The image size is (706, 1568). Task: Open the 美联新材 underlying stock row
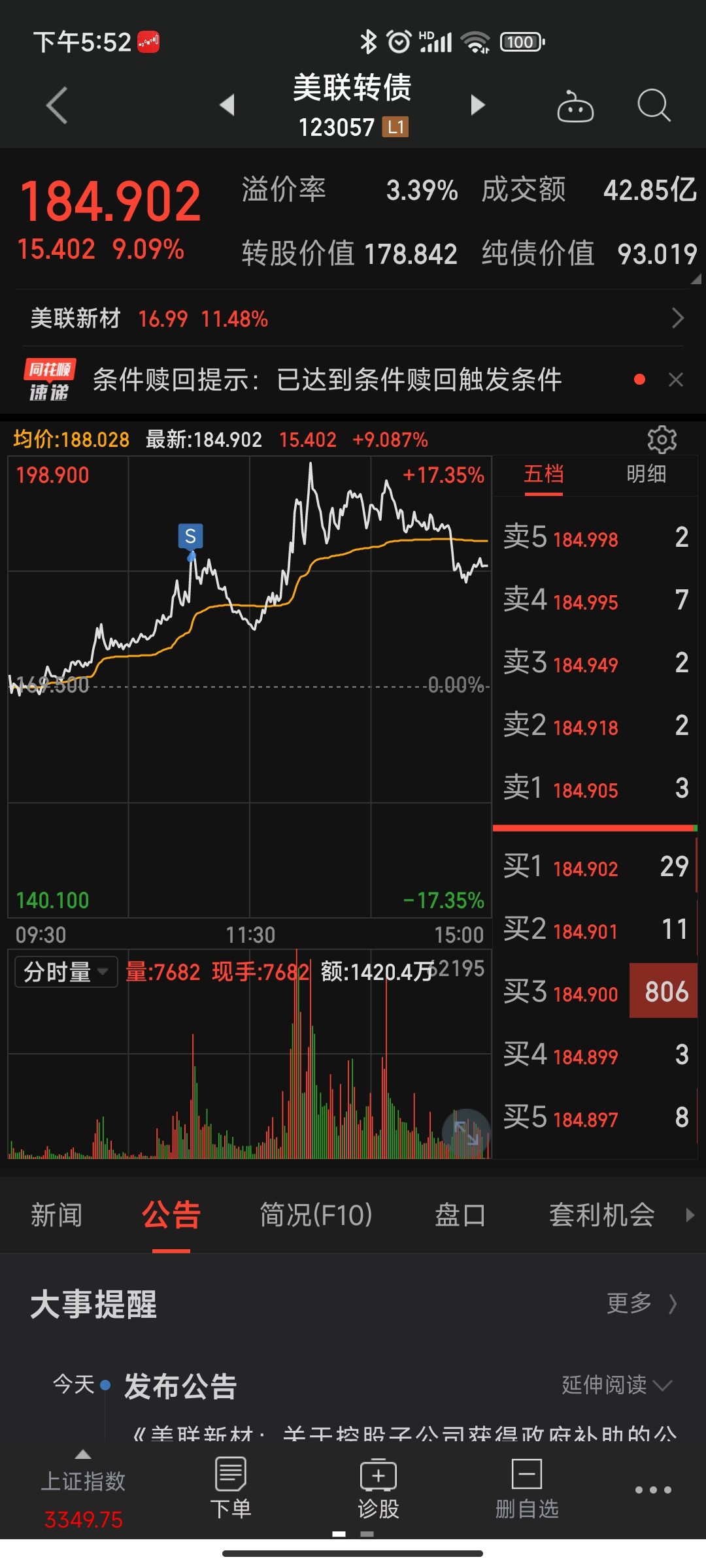pos(353,319)
